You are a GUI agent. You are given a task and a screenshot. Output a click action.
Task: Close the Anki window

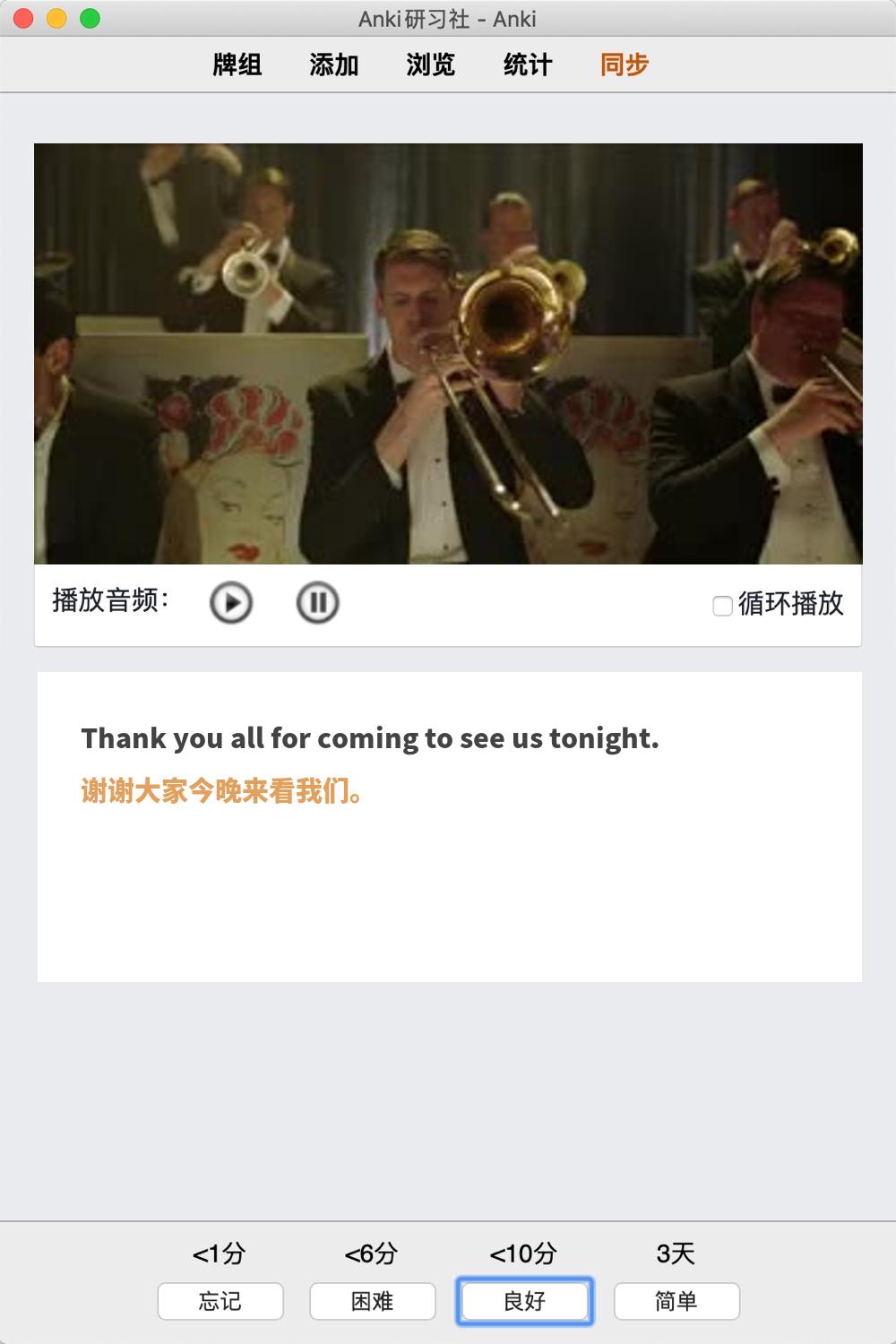24,18
